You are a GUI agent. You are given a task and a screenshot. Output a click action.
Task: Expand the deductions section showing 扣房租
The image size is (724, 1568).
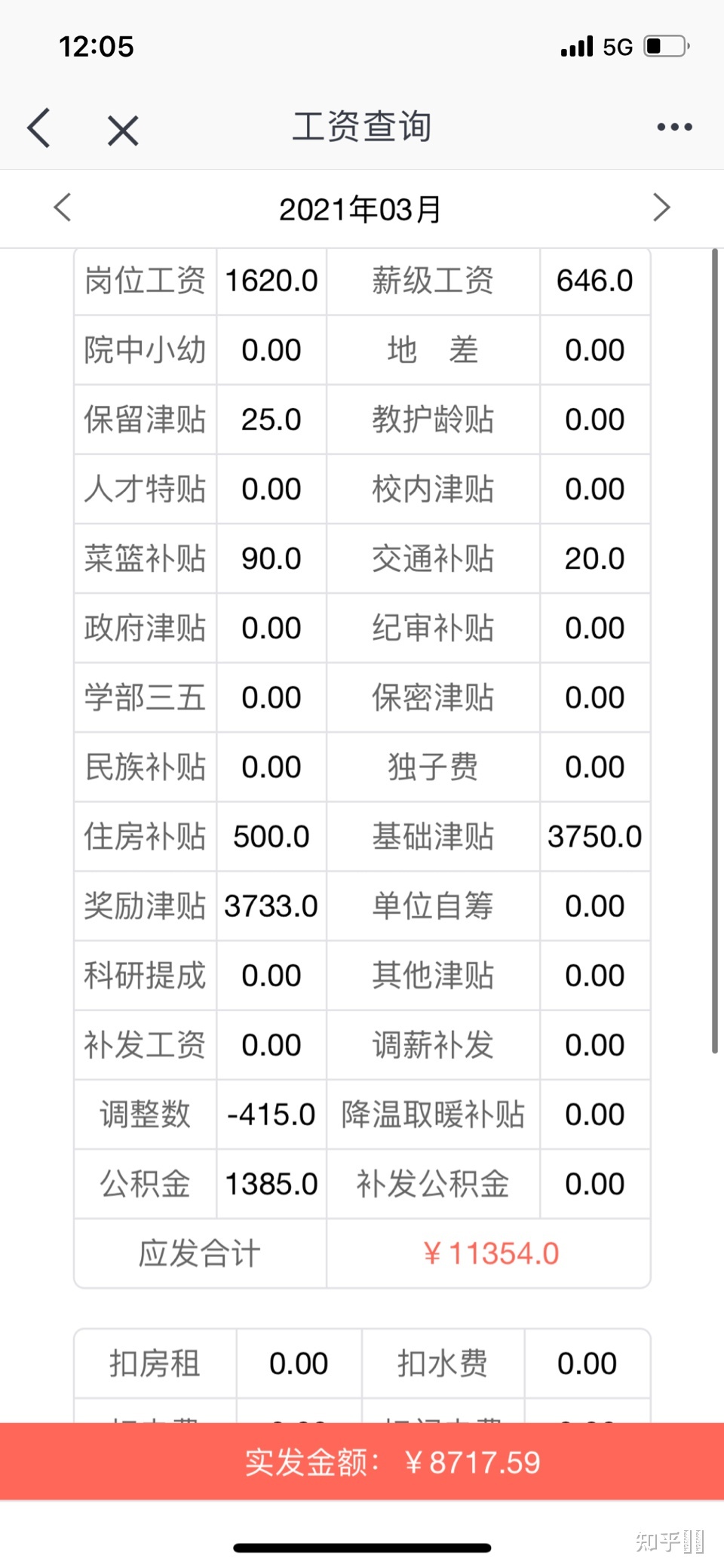click(153, 1364)
